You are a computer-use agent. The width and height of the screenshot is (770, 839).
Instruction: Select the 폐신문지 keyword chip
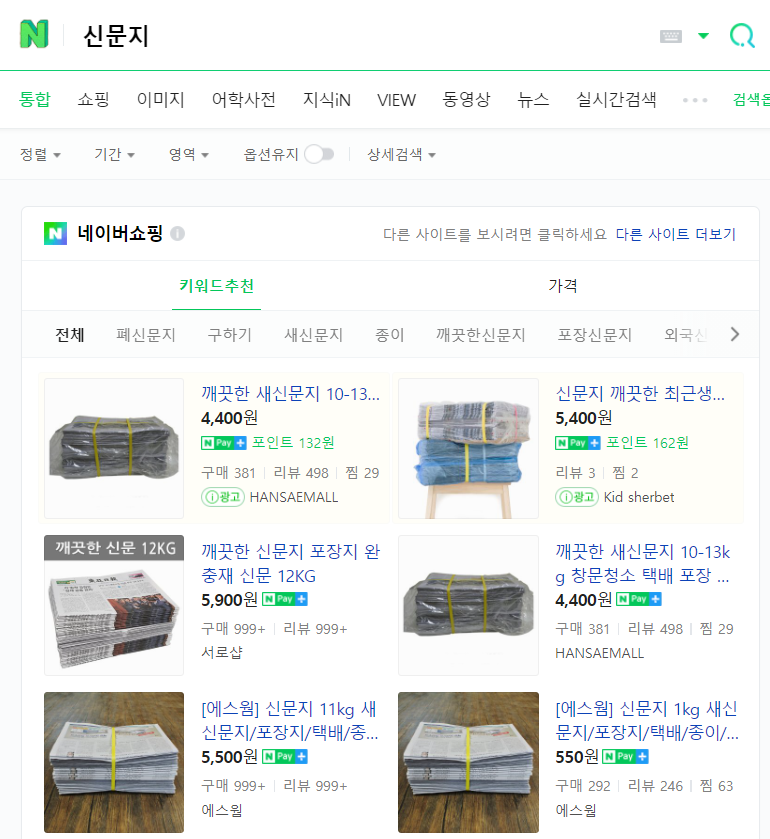[x=146, y=335]
